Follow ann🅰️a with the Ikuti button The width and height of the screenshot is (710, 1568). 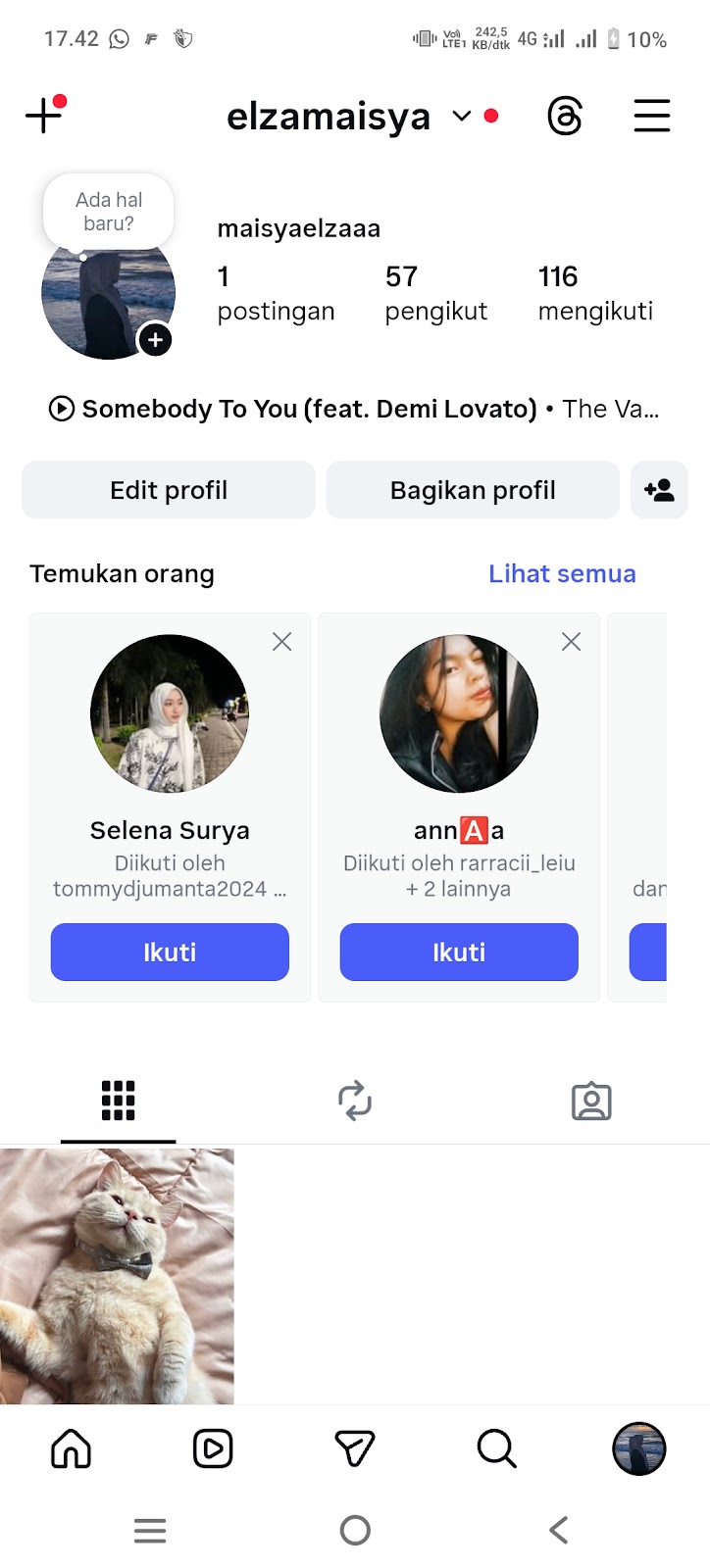[459, 952]
